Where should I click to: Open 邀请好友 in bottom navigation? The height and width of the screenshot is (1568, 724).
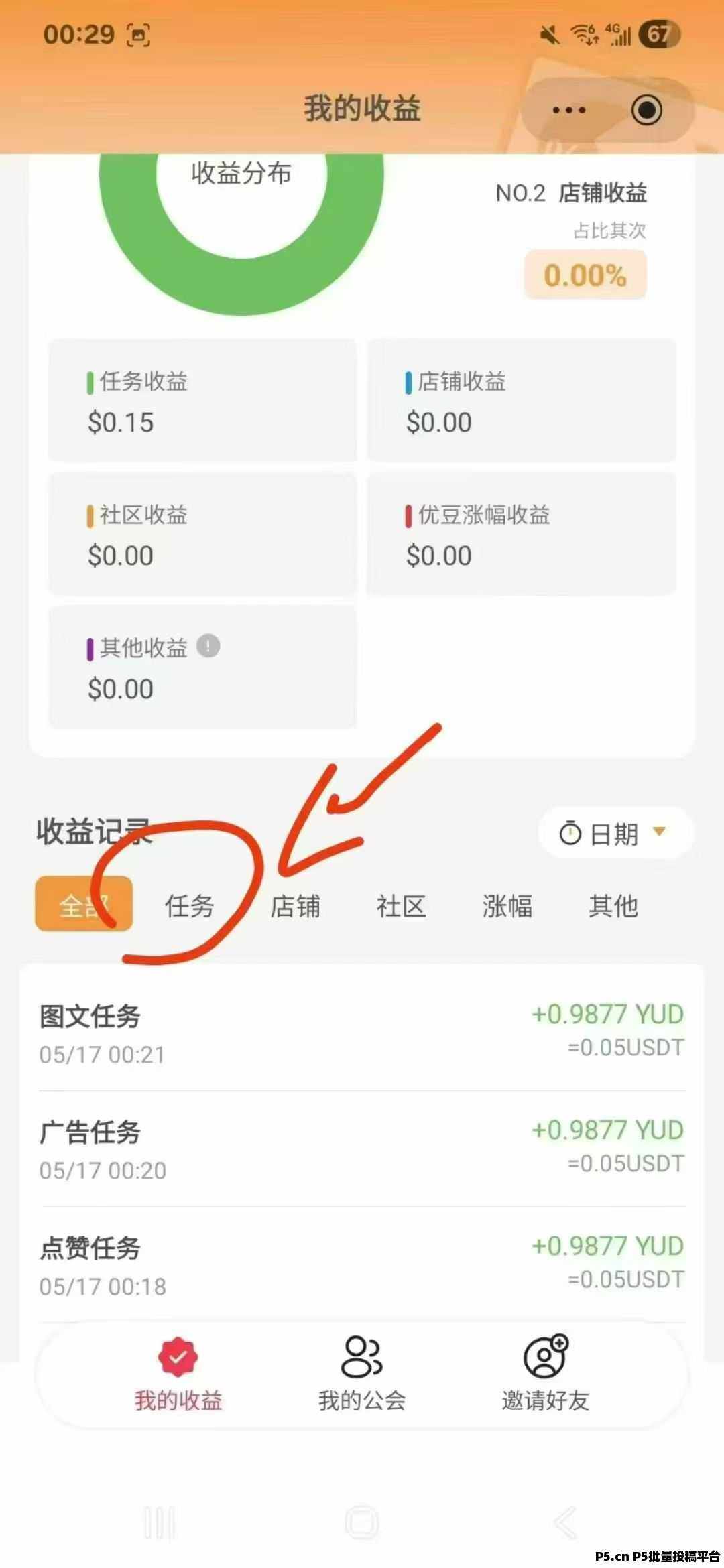click(546, 1374)
